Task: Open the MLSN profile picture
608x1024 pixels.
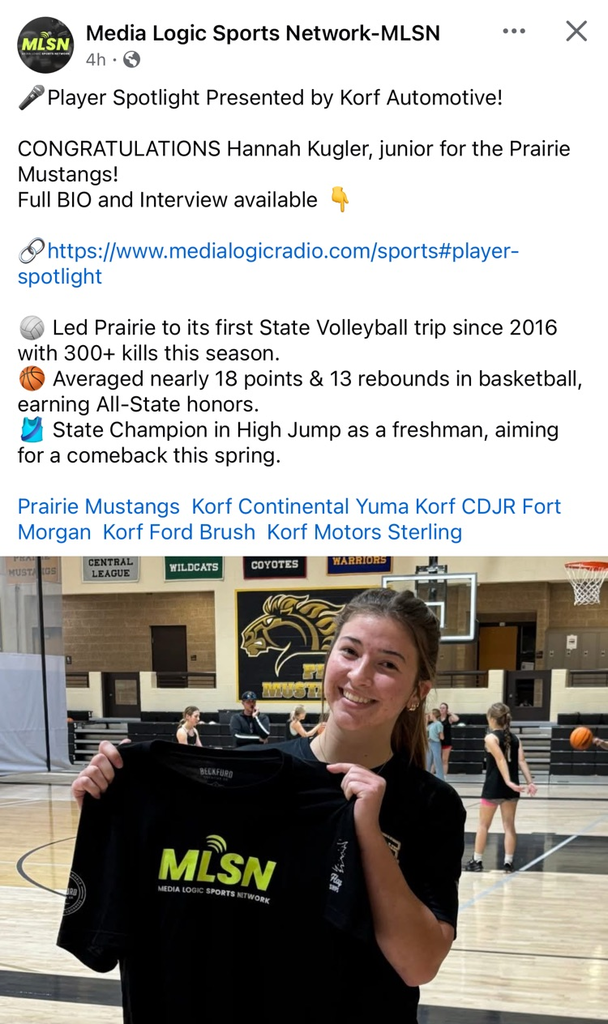Action: 45,45
